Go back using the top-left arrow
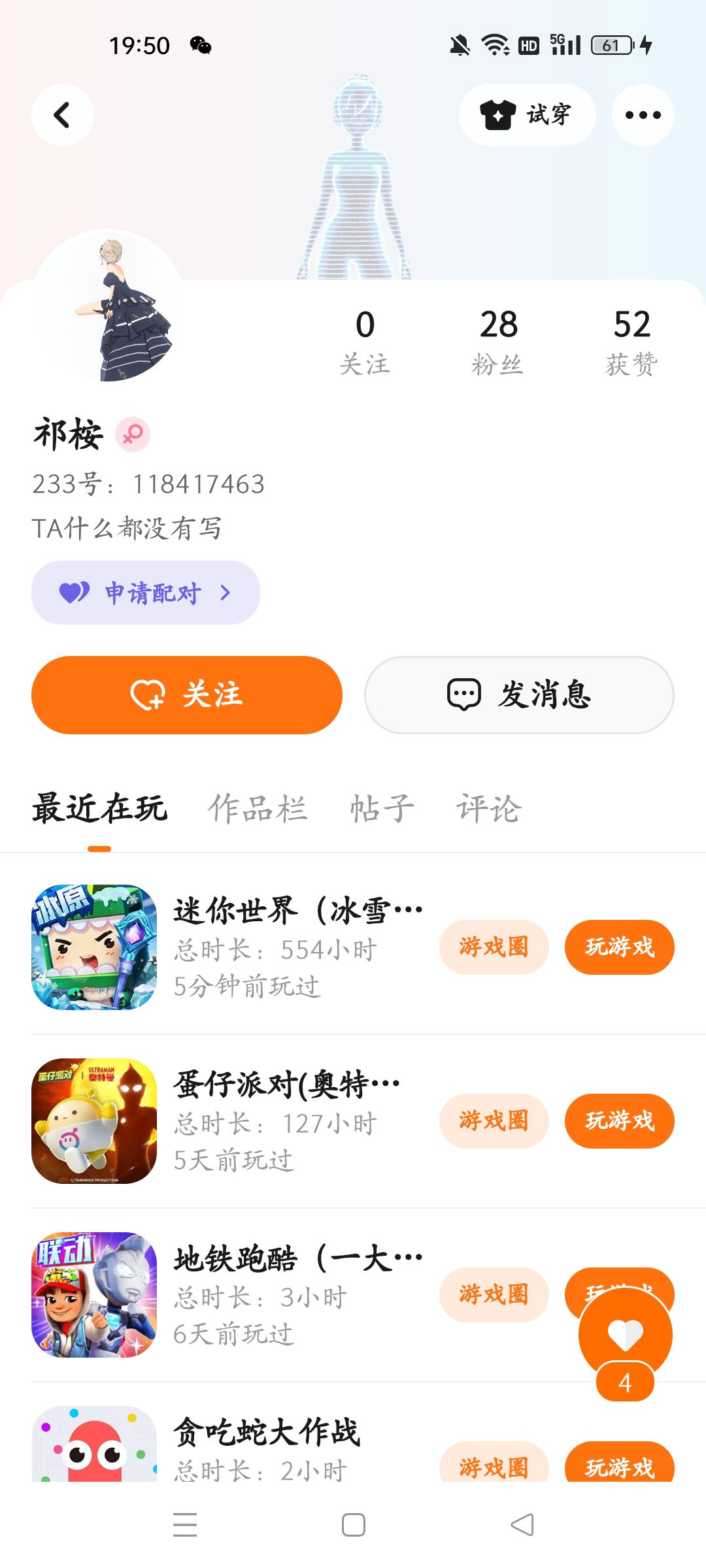 click(62, 115)
